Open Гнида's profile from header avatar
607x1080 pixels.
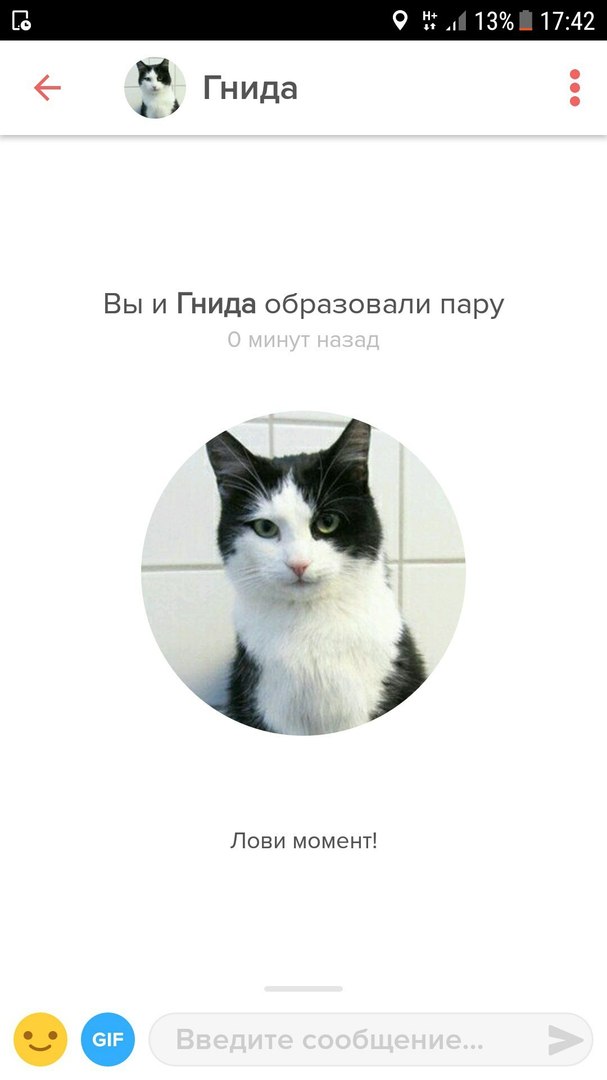point(155,88)
